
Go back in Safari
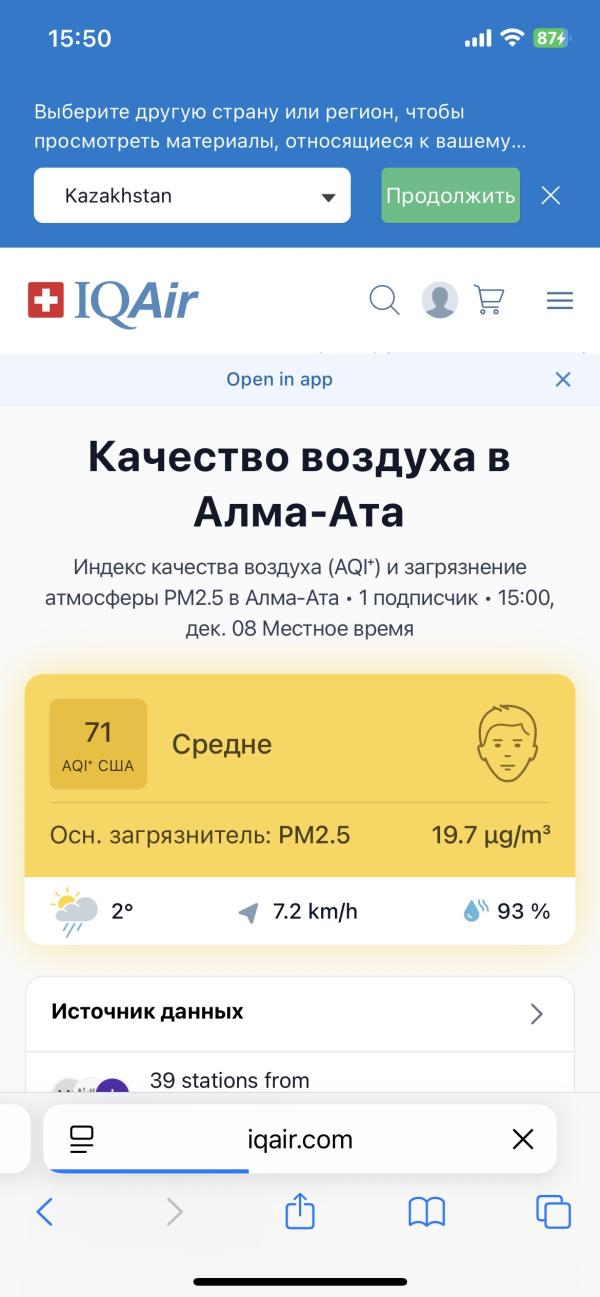point(44,1212)
